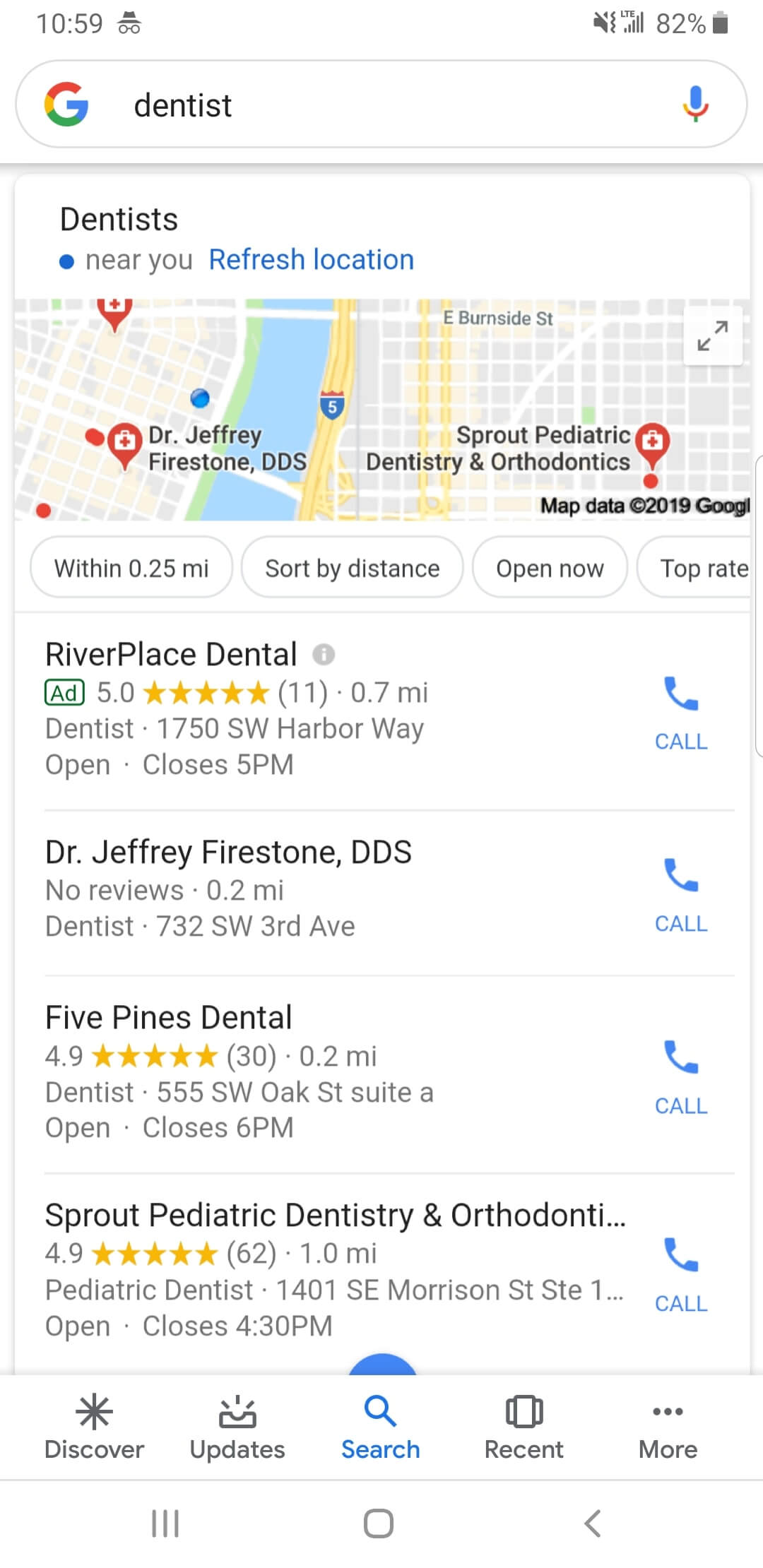The height and width of the screenshot is (1568, 763).
Task: Apply the Within 0.25 mi filter
Action: point(131,568)
